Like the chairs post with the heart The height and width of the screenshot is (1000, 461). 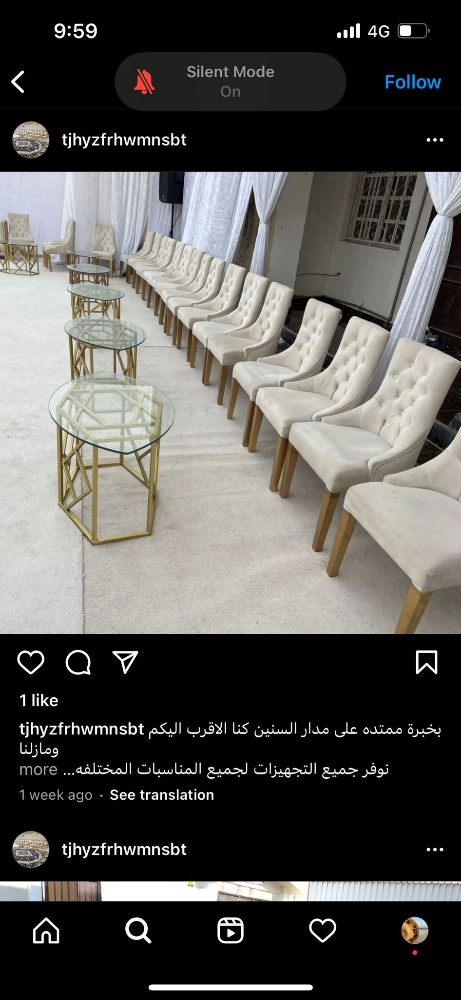point(31,663)
